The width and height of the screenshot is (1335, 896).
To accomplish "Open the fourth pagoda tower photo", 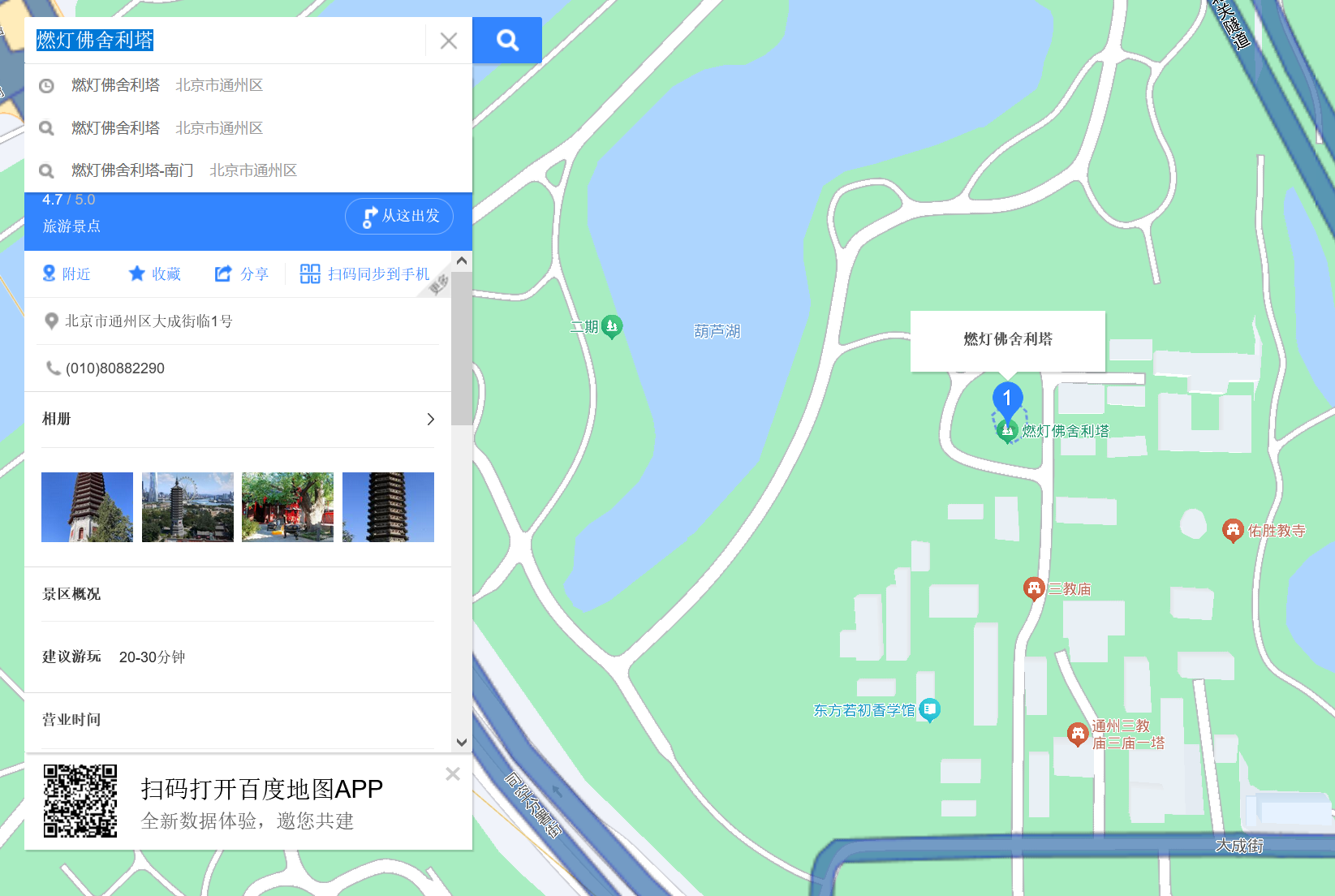I will (388, 507).
